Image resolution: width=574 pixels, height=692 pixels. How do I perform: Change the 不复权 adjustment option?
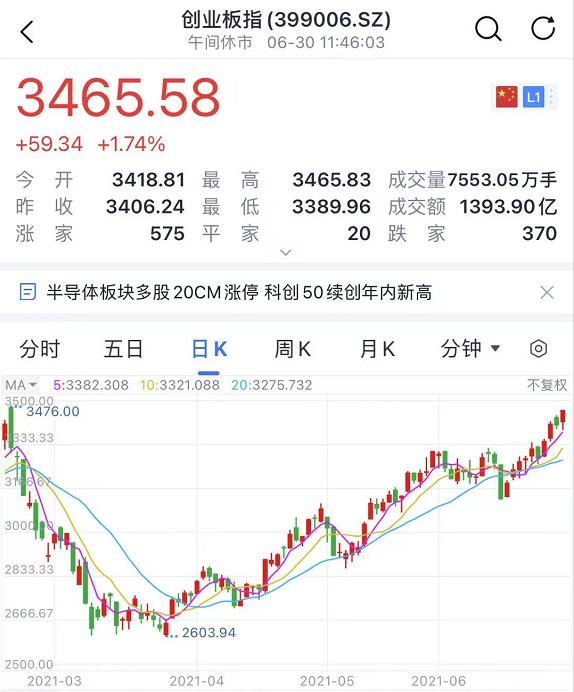pos(547,385)
